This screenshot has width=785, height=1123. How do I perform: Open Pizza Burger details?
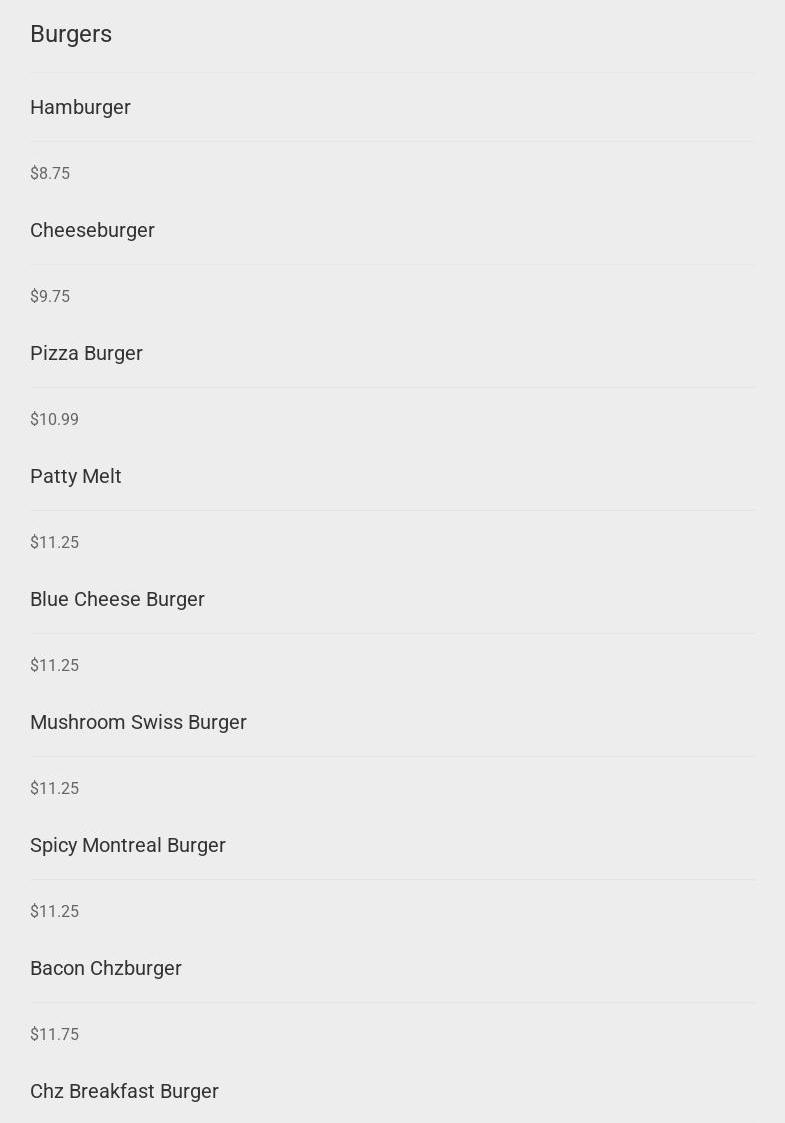pos(87,354)
